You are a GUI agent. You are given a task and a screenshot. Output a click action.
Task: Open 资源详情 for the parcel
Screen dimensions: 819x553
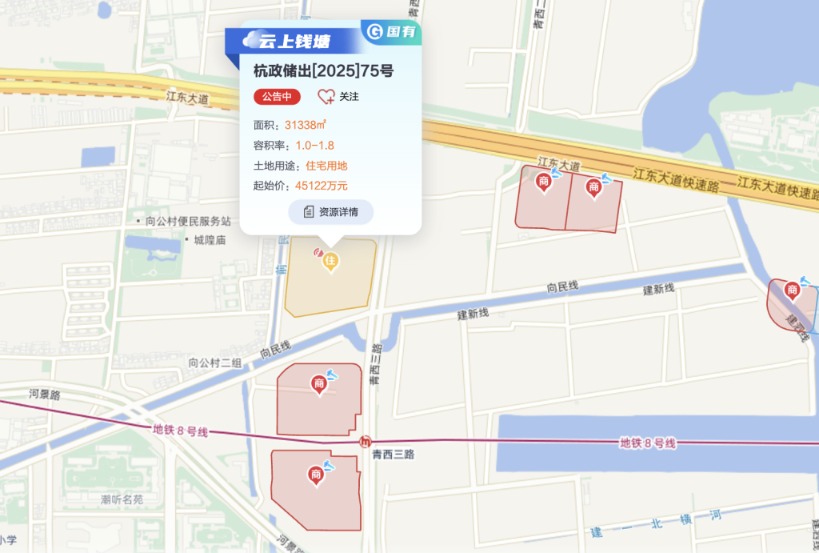[x=331, y=212]
